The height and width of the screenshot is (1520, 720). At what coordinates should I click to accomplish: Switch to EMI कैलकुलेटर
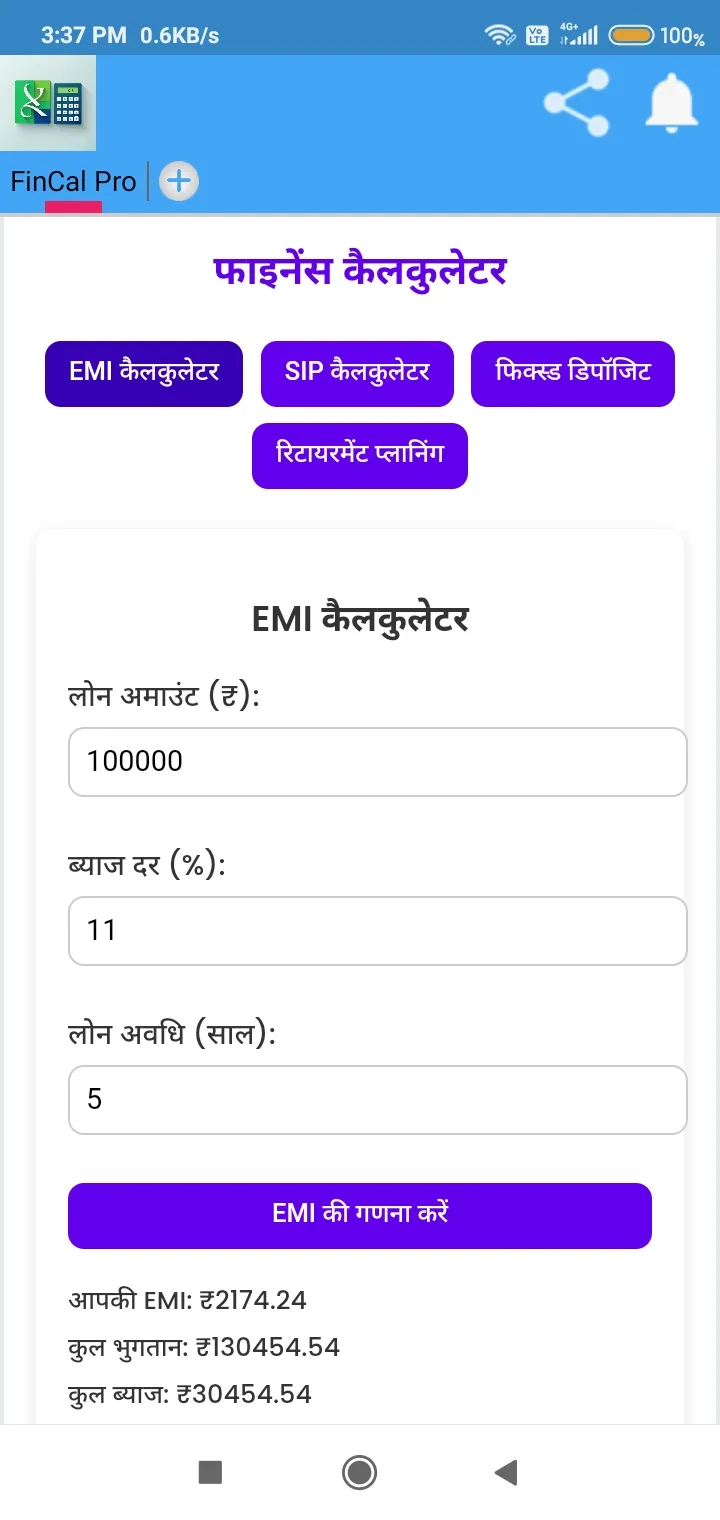click(x=144, y=373)
